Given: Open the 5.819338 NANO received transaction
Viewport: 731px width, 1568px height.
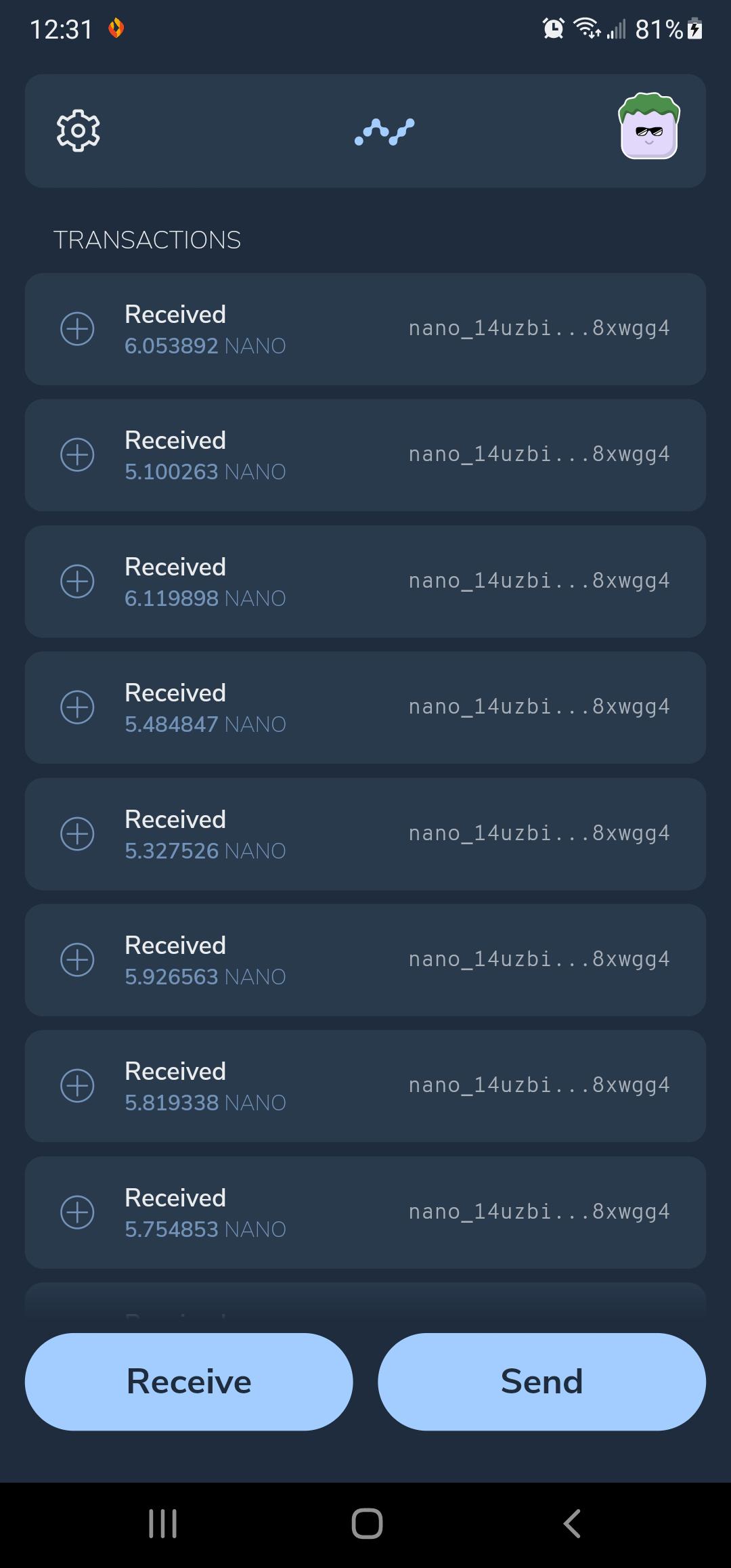Looking at the screenshot, I should [365, 1086].
